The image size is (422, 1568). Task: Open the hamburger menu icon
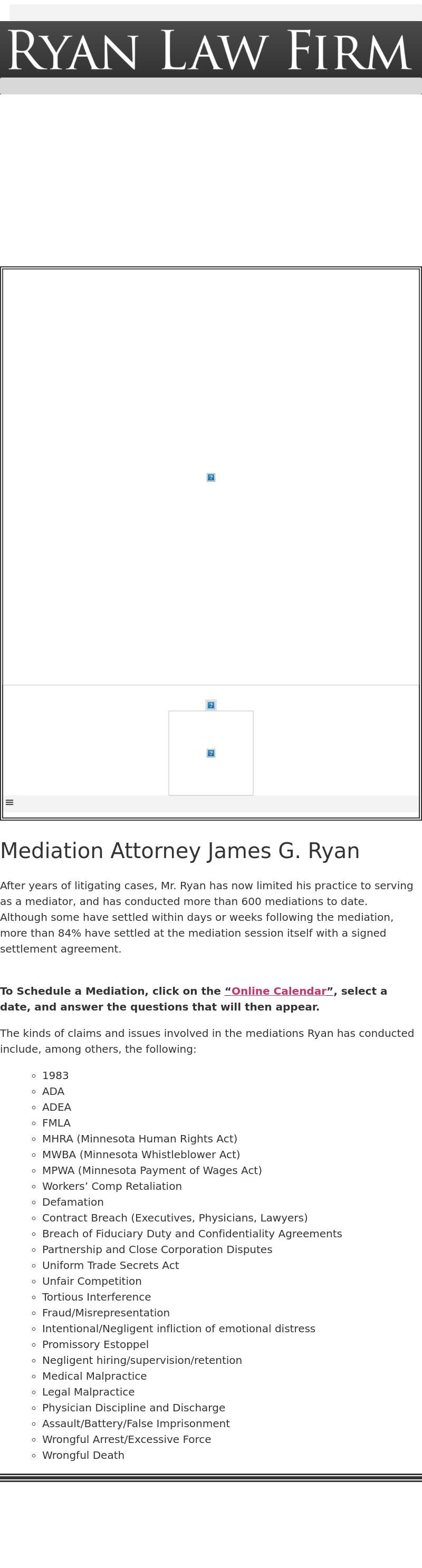coord(9,802)
